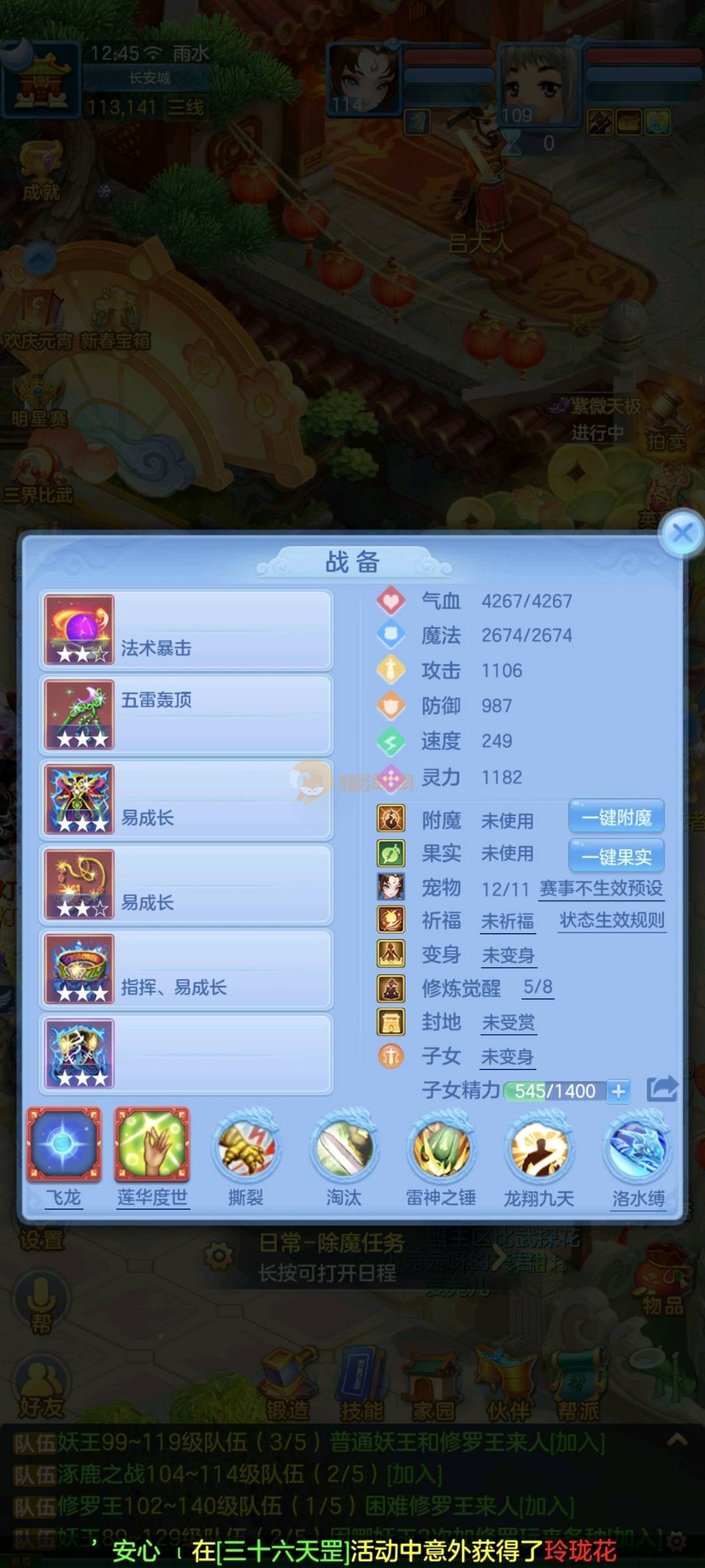The width and height of the screenshot is (705, 1568).
Task: Open the 未受赏 link beside 封地
Action: [x=508, y=1022]
